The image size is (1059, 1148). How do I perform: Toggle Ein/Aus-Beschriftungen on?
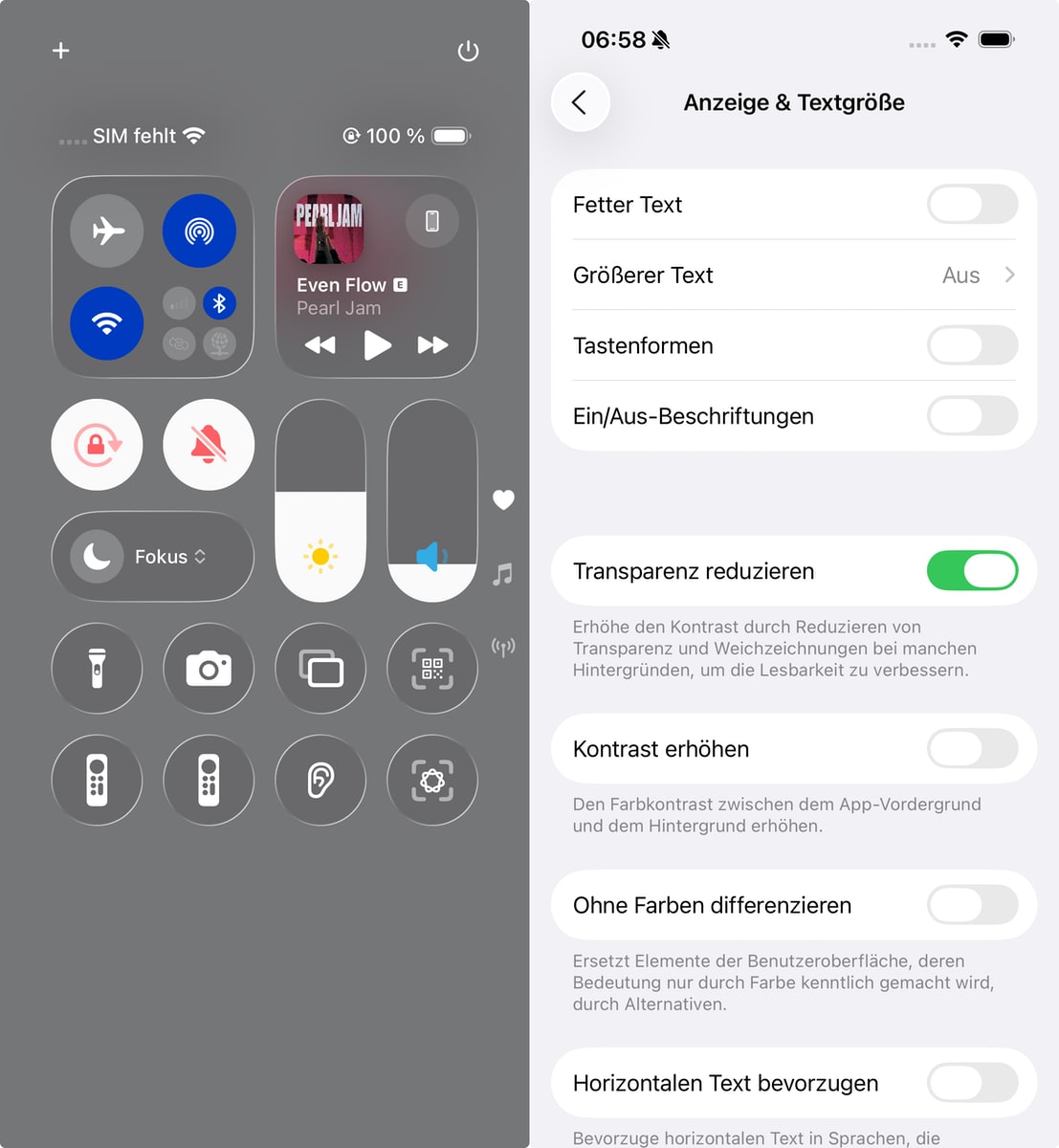pyautogui.click(x=971, y=416)
